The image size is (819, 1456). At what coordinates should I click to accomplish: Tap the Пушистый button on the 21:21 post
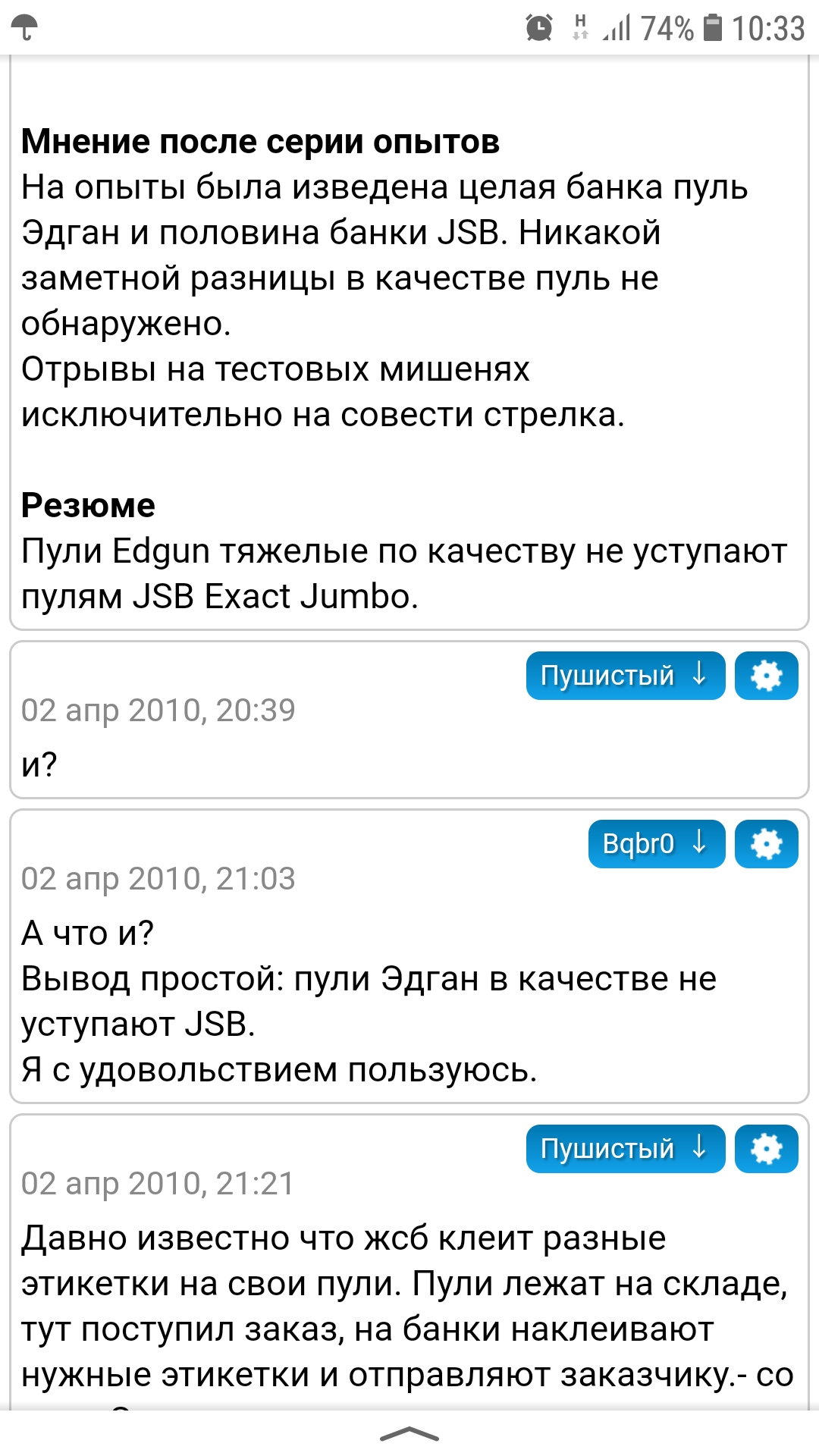click(x=625, y=1148)
